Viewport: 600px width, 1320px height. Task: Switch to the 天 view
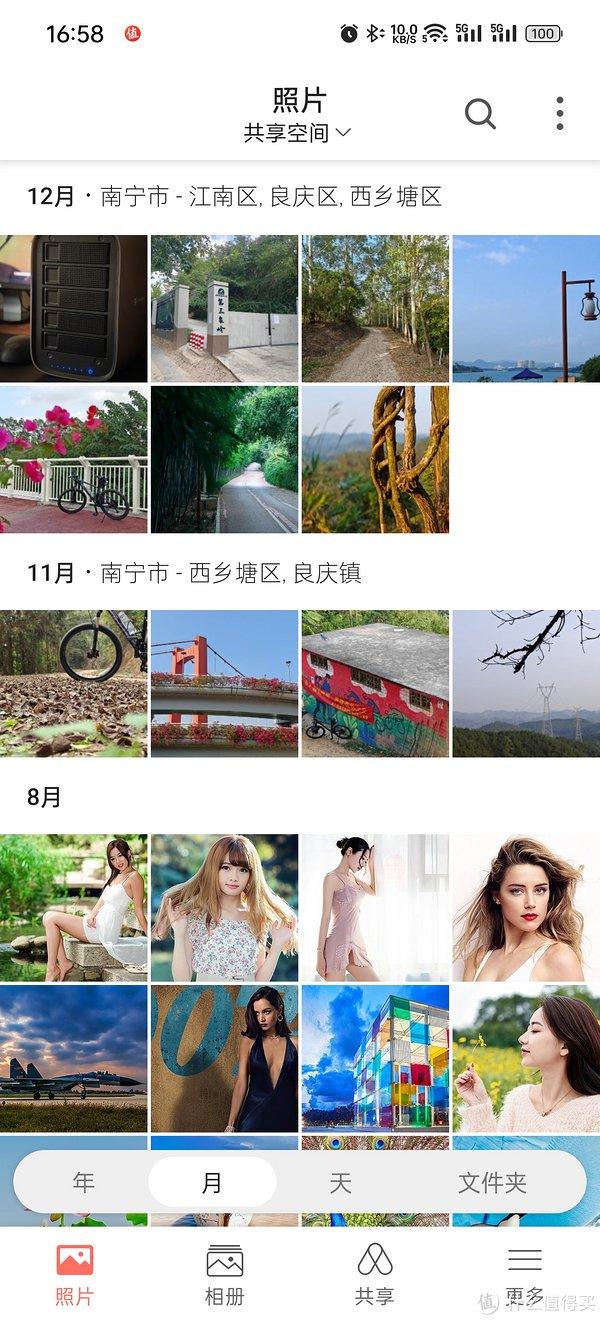coord(340,1182)
